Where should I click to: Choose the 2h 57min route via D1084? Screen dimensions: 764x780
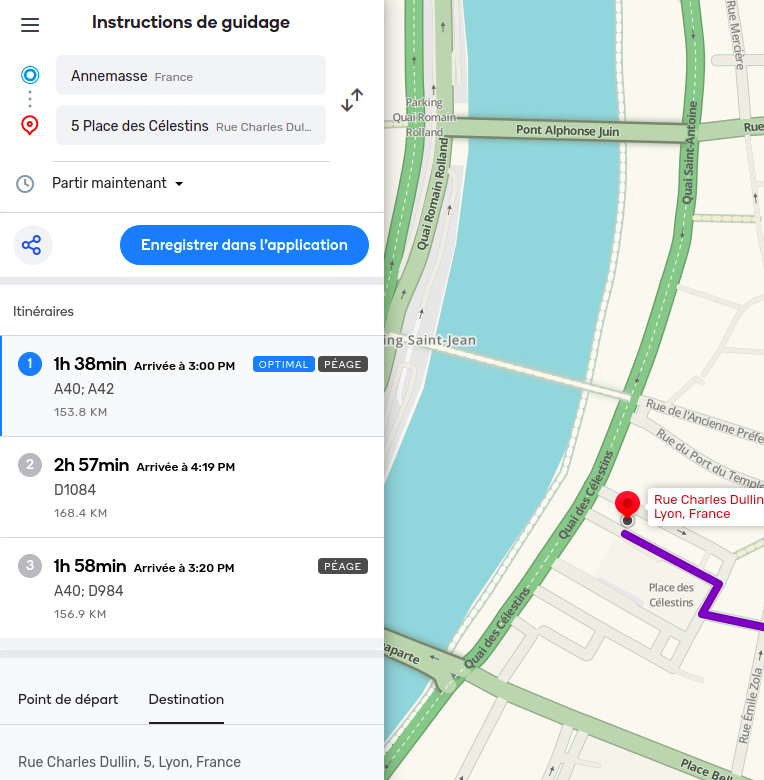[192, 488]
